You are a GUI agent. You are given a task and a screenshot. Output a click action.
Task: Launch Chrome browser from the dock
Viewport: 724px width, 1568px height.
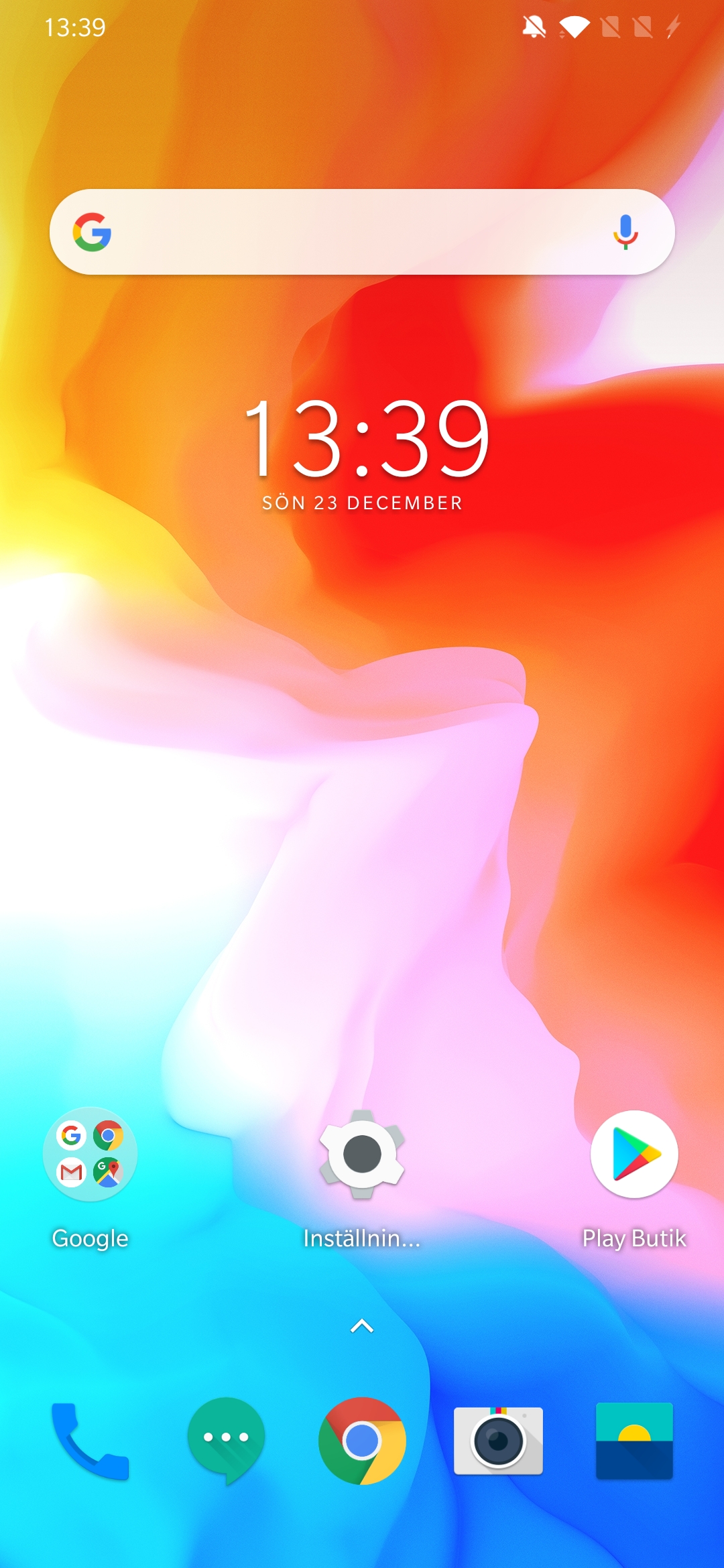tap(362, 1441)
